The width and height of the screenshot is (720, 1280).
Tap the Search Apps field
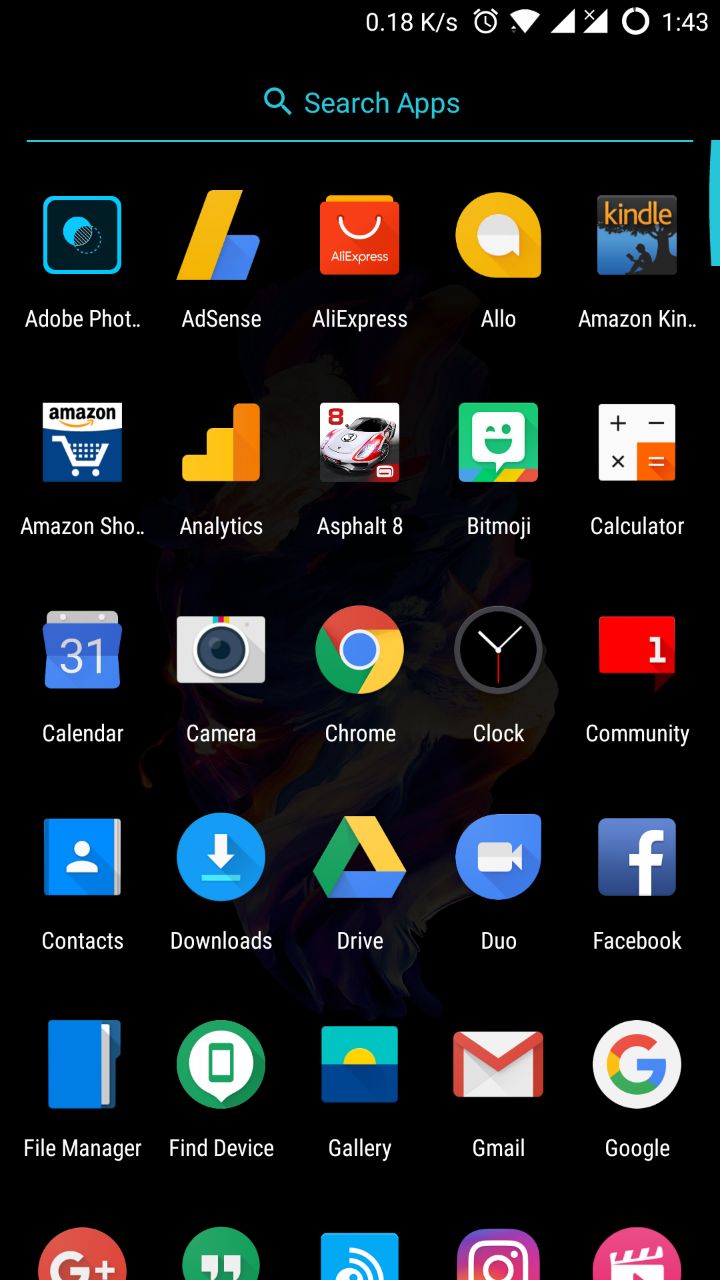coord(360,103)
